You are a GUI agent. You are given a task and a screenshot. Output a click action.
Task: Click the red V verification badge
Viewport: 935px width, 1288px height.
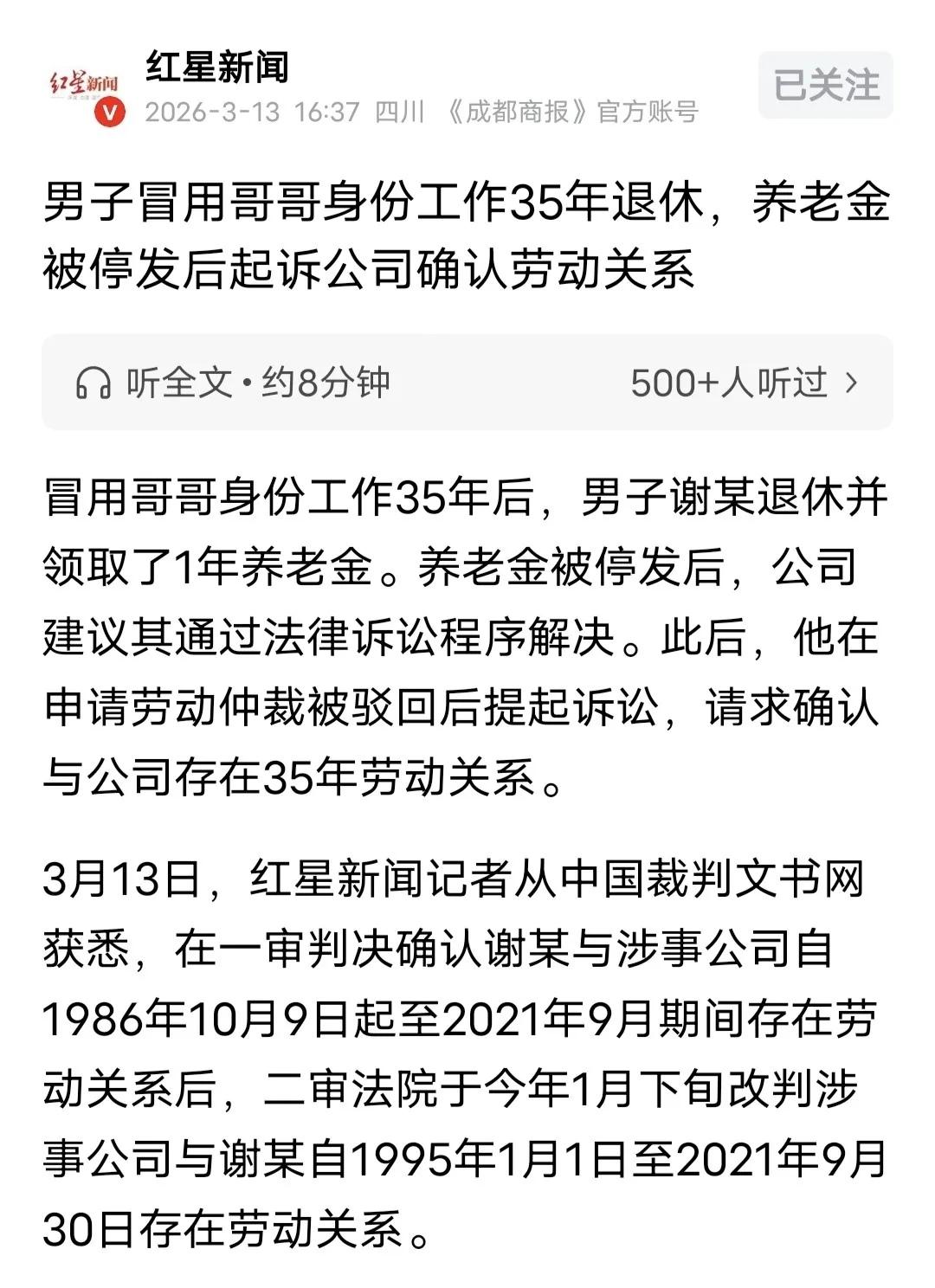point(108,111)
